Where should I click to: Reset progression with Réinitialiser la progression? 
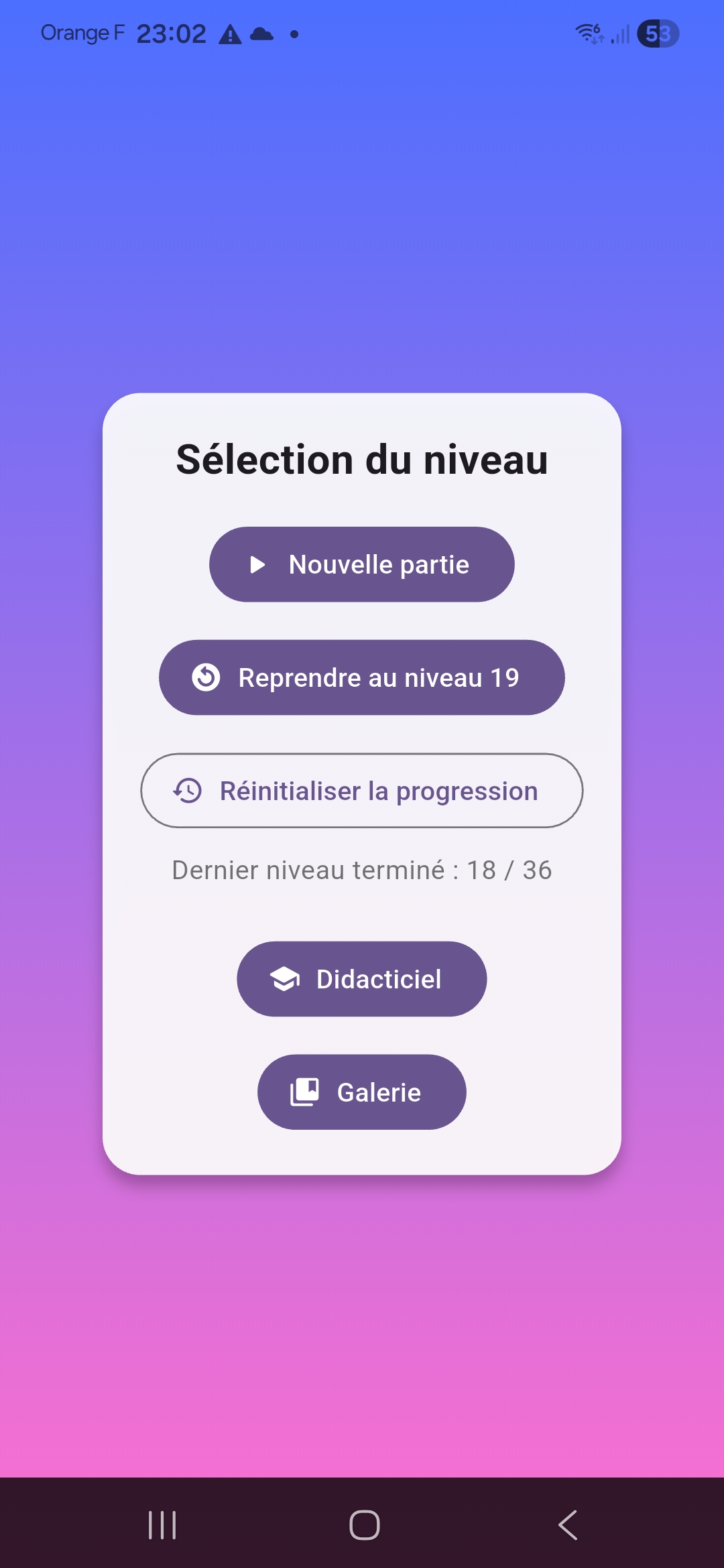(x=362, y=791)
